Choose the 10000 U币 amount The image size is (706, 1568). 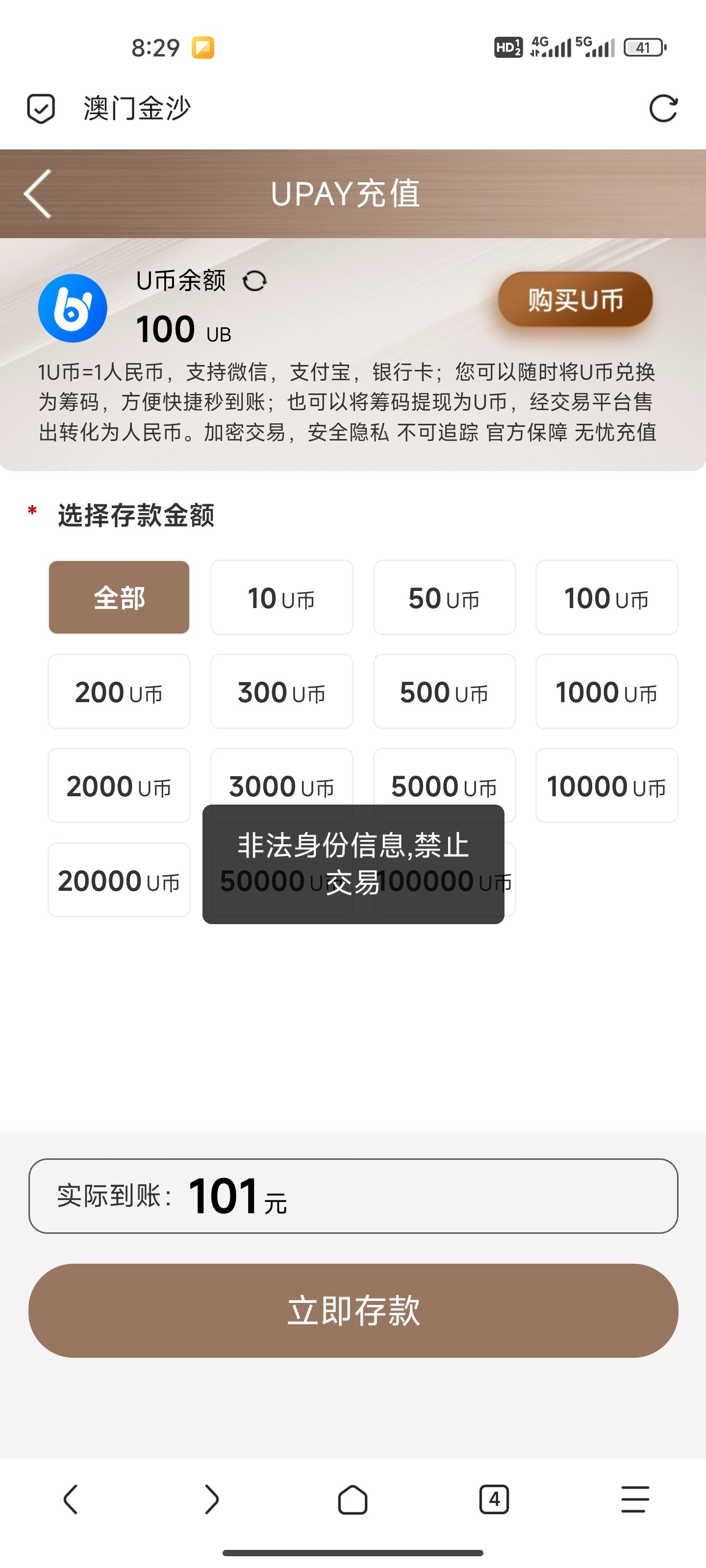click(606, 785)
